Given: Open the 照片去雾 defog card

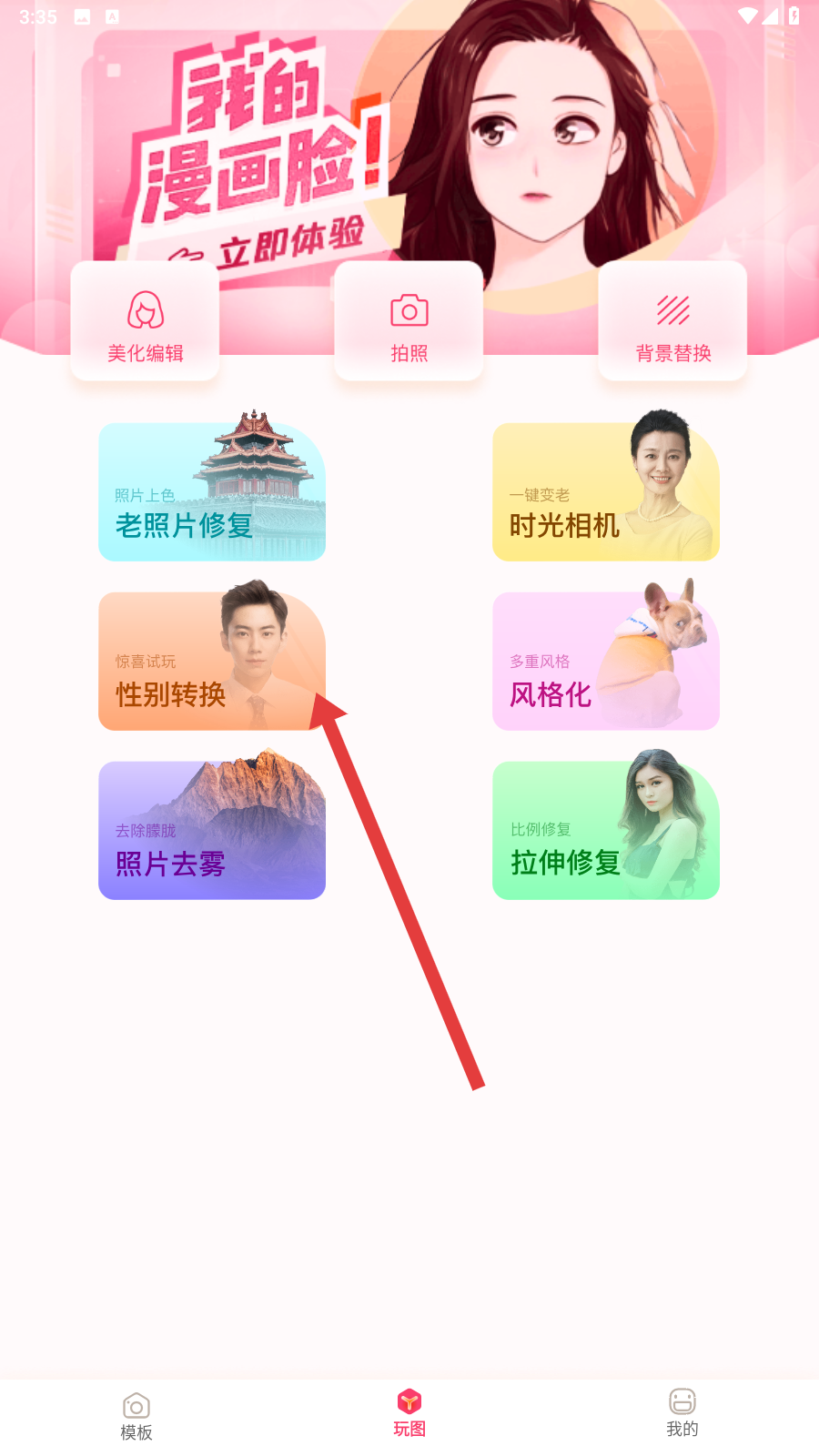Looking at the screenshot, I should point(211,831).
